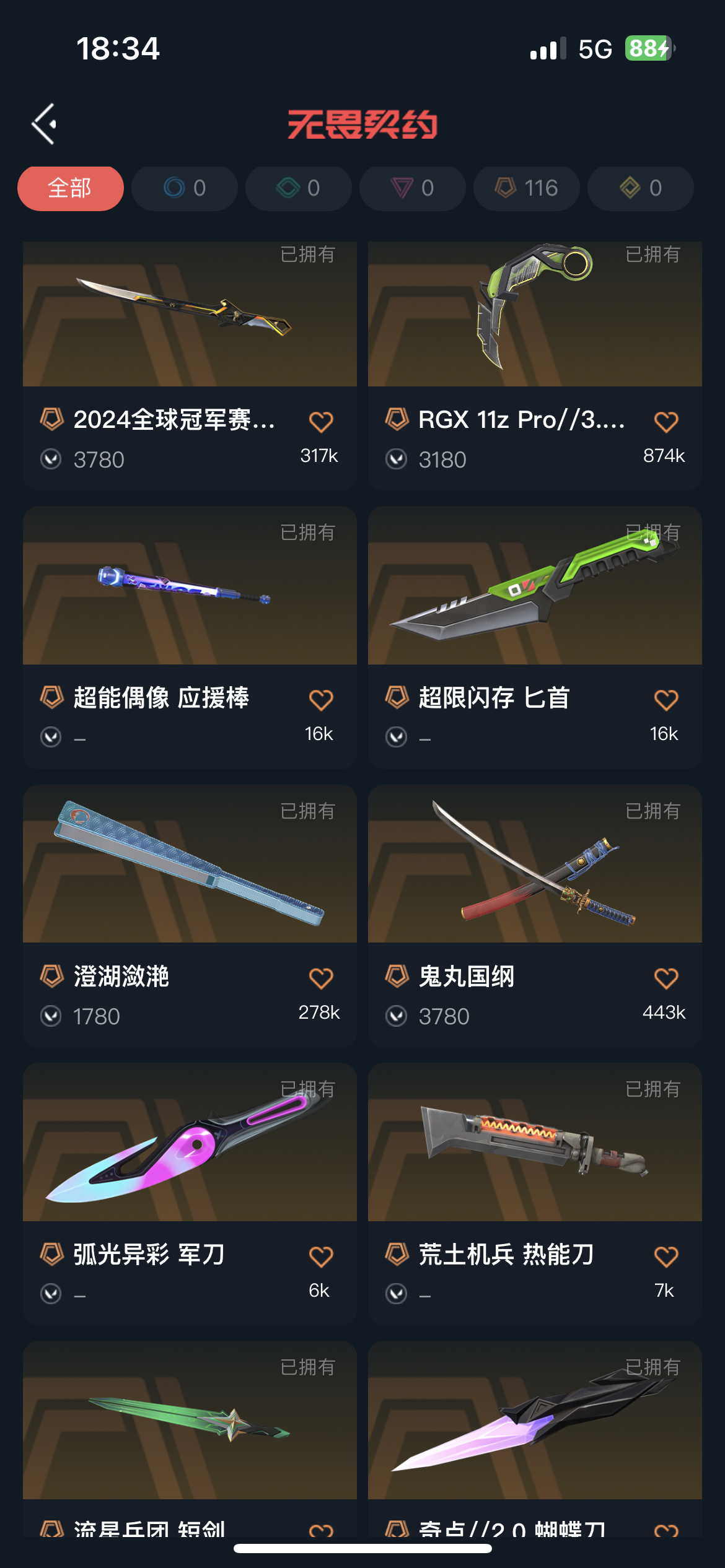This screenshot has width=725, height=1568.
Task: Open the 奇点//2.0 蝴蝶刀 card
Action: pos(535,1421)
